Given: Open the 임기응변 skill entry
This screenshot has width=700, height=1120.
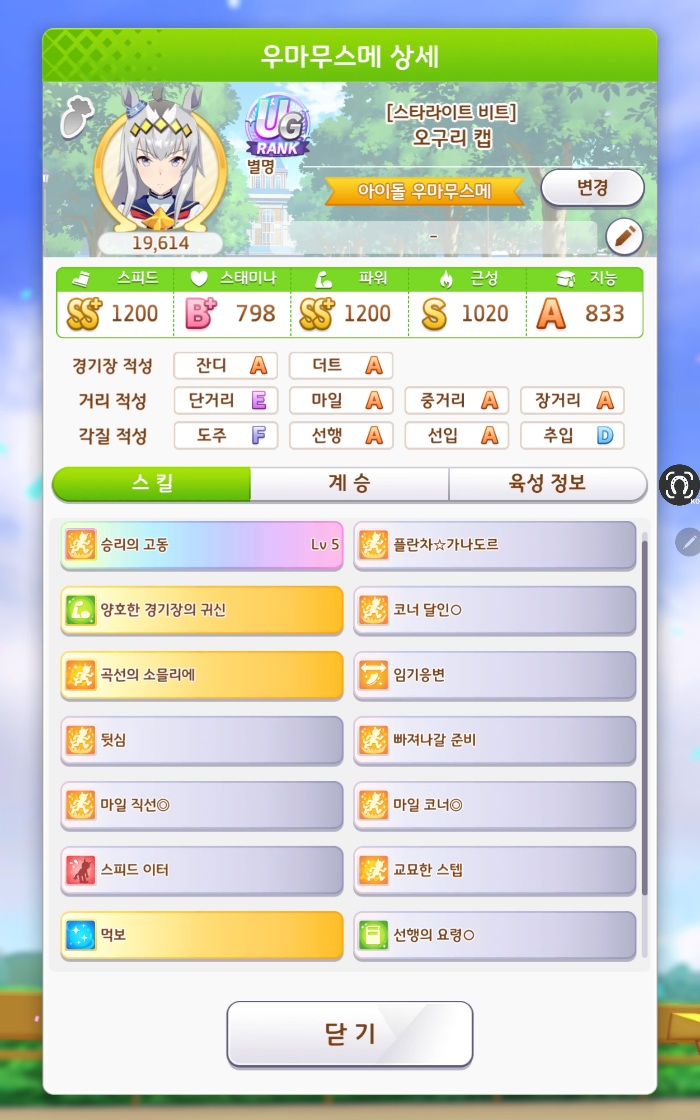Looking at the screenshot, I should [494, 675].
